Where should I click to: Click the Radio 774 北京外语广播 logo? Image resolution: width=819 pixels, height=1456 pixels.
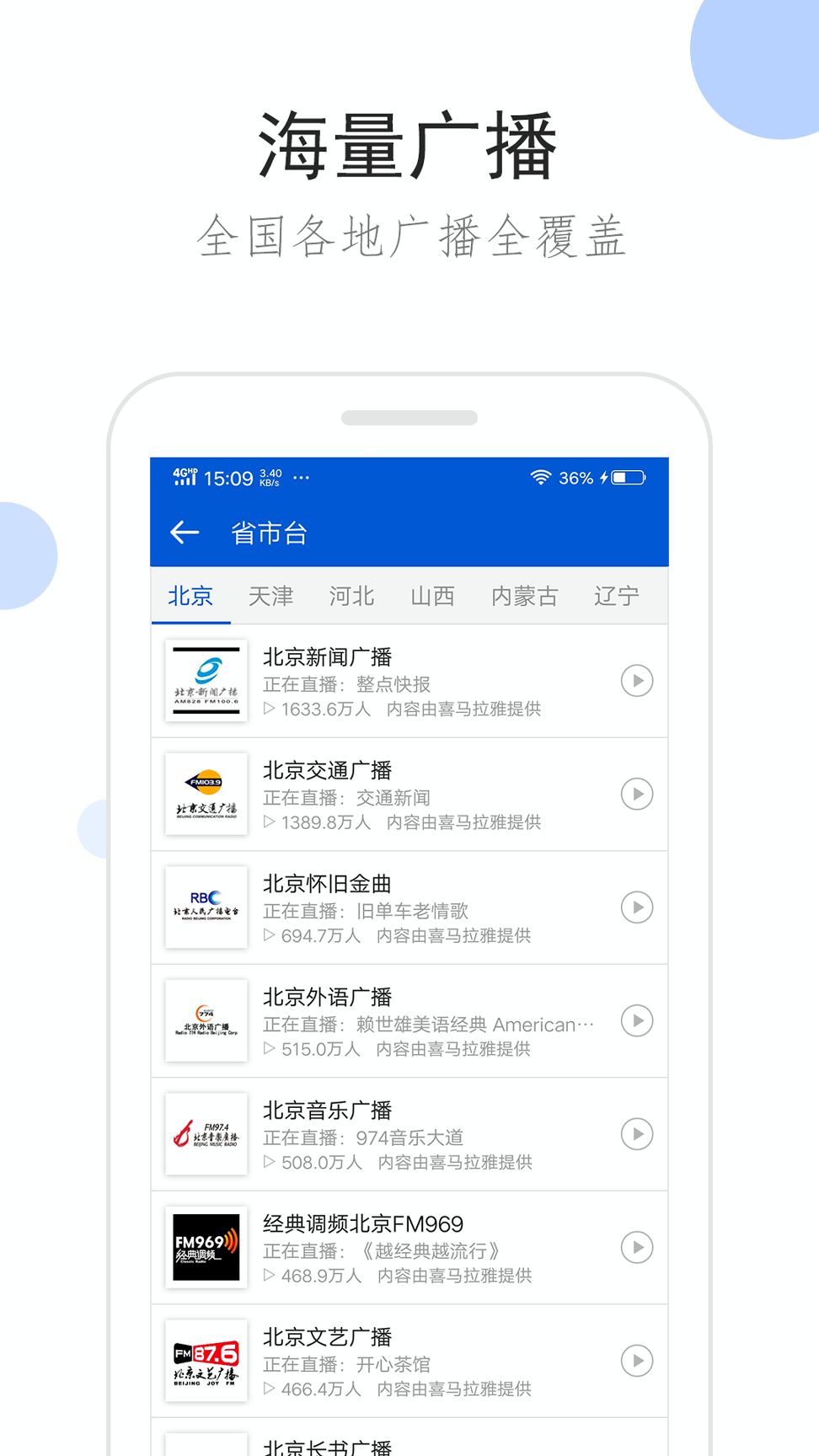(206, 1020)
